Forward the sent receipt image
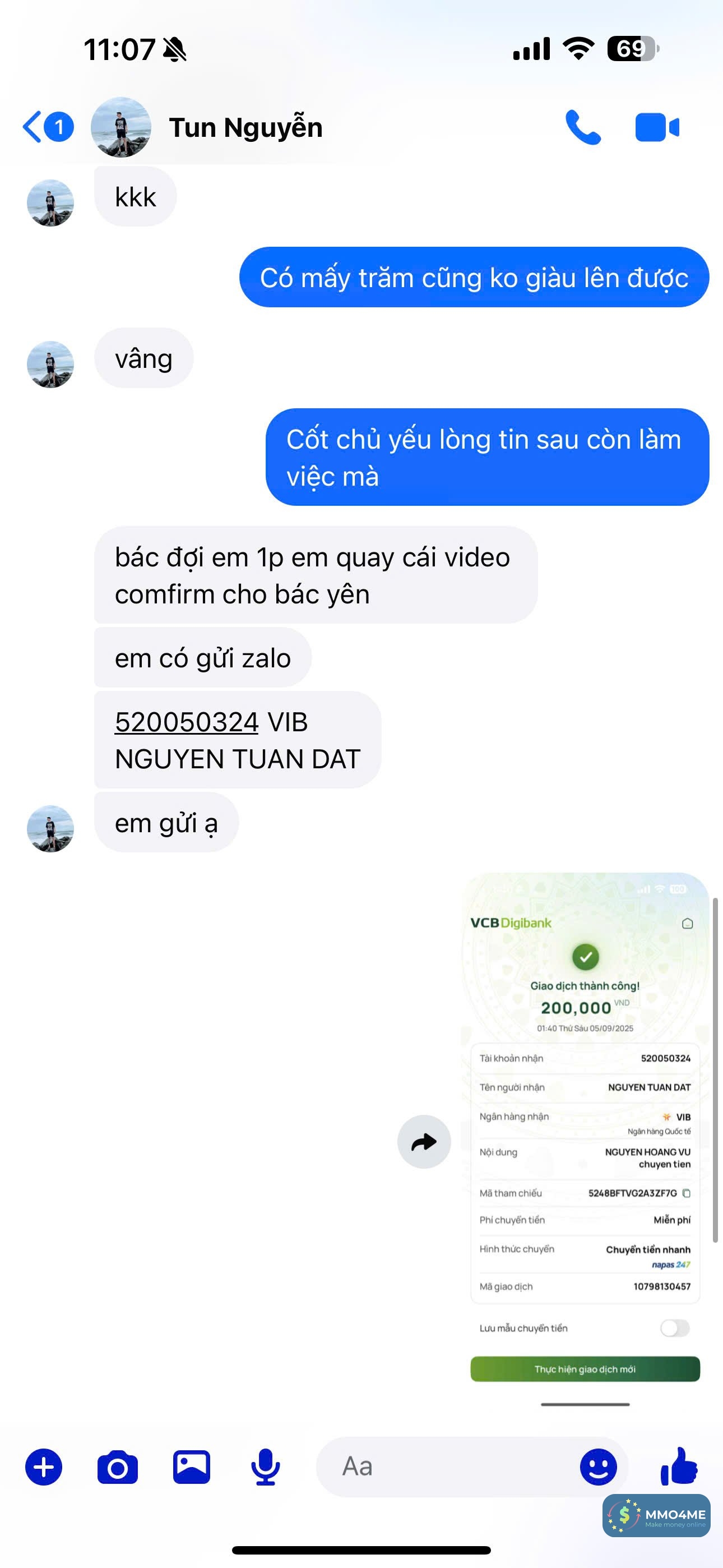 pos(424,1142)
